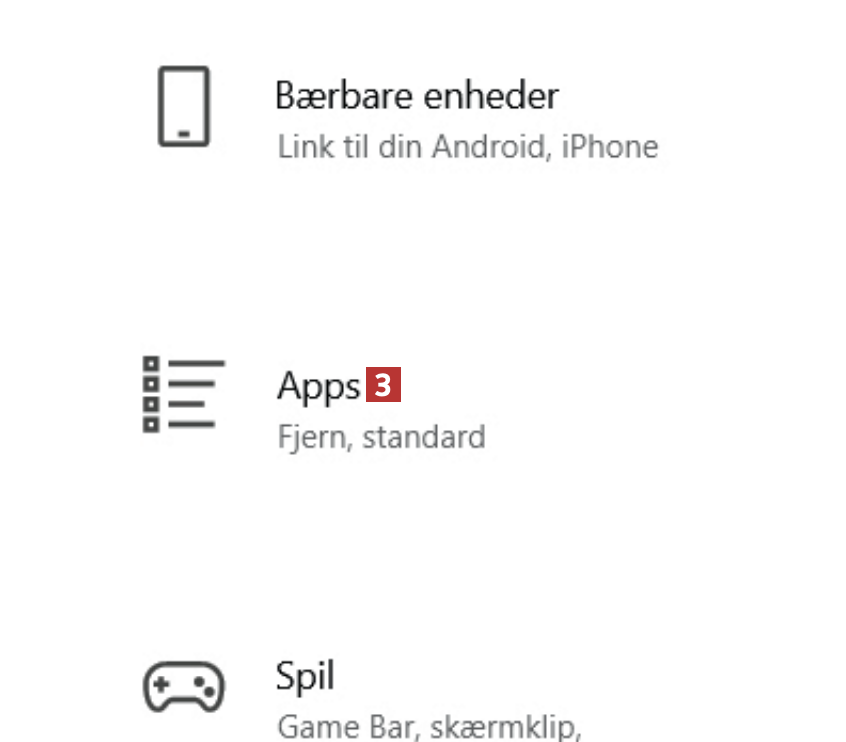Open Bærbare enheder settings

[415, 98]
